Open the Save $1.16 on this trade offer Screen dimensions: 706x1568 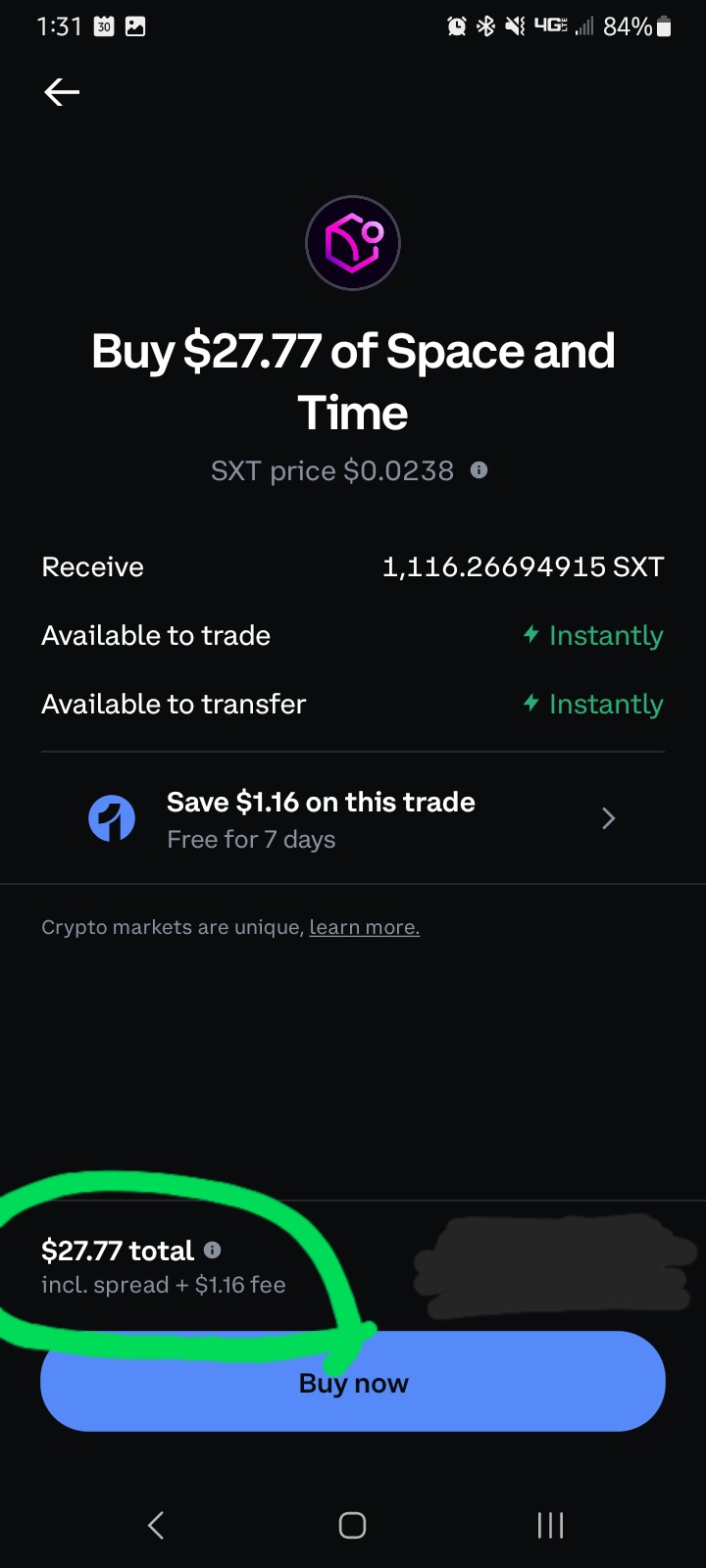[x=353, y=818]
